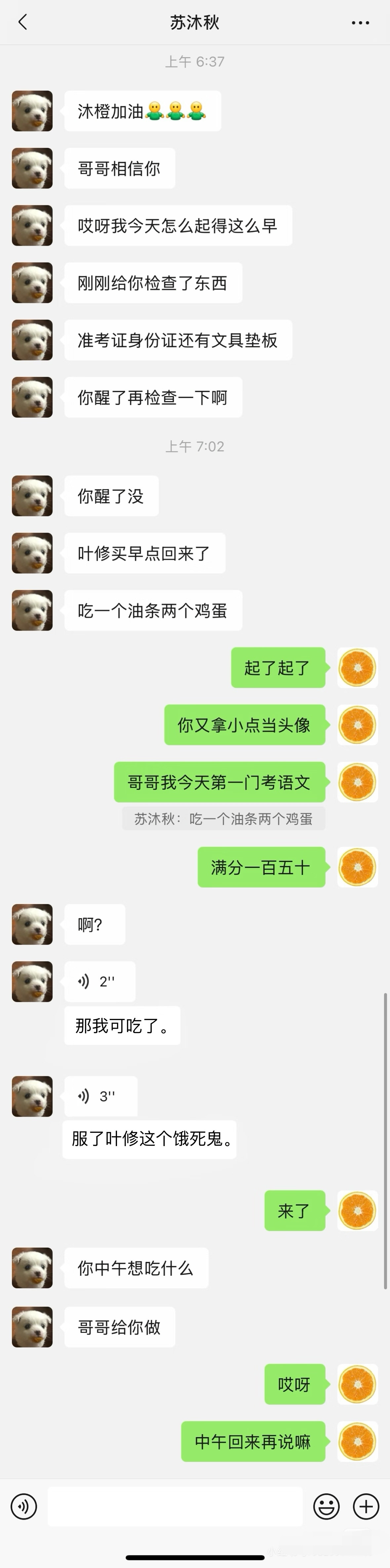Viewport: 390px width, 1568px height.
Task: Open the emoji picker
Action: (326, 1506)
